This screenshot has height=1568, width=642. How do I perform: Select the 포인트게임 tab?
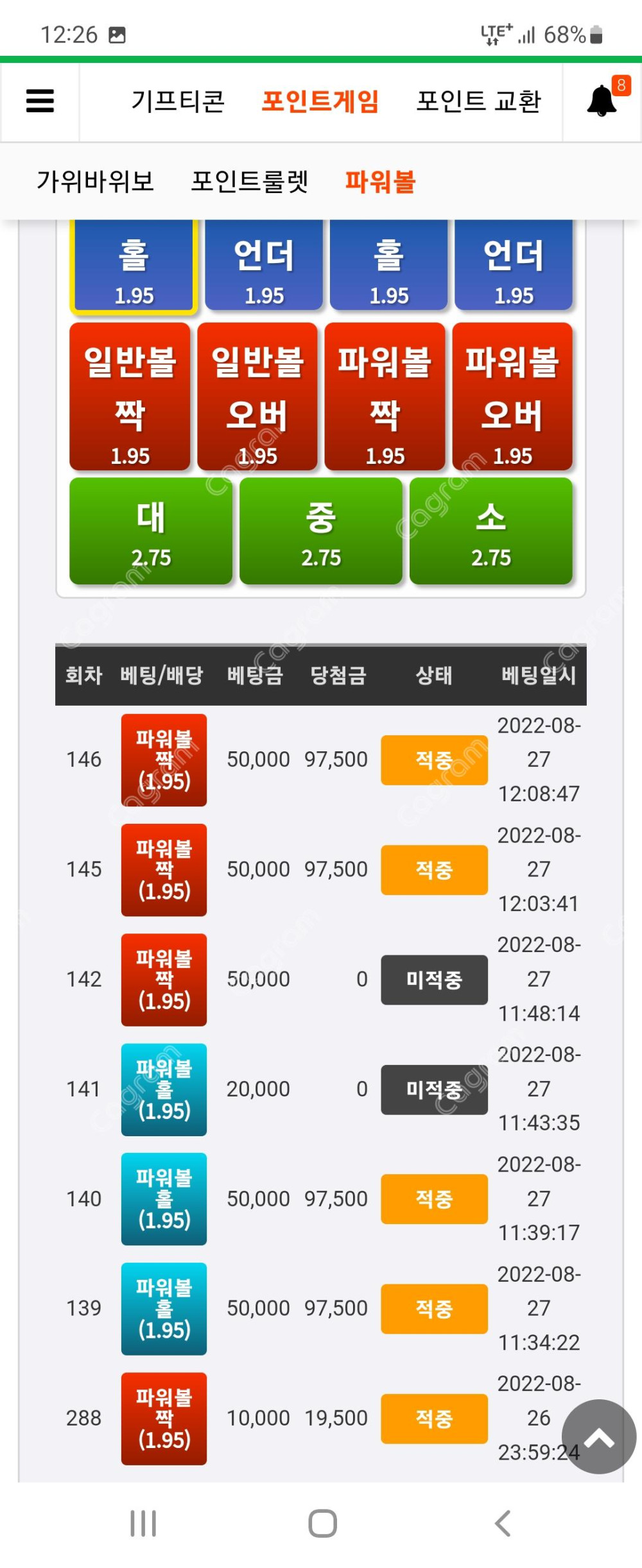[320, 101]
